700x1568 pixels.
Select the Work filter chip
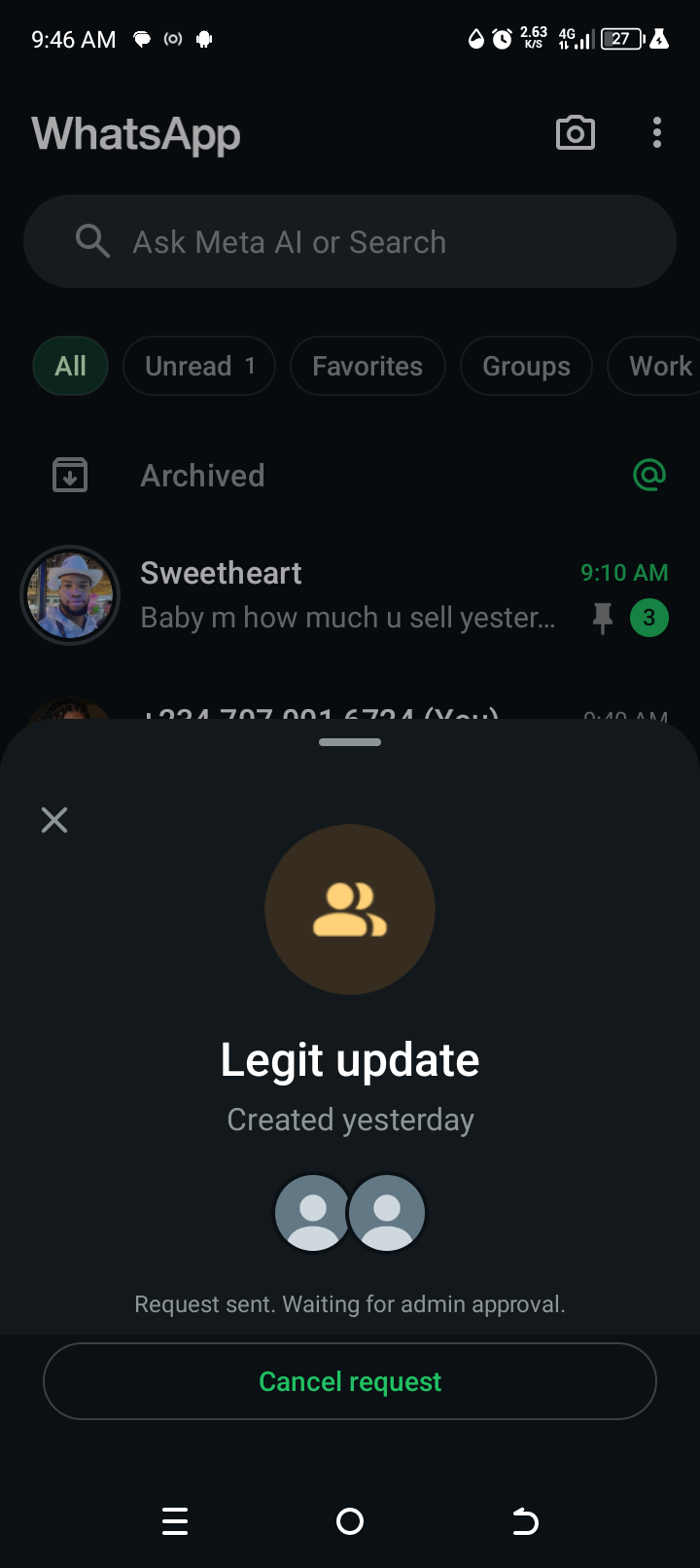point(659,366)
